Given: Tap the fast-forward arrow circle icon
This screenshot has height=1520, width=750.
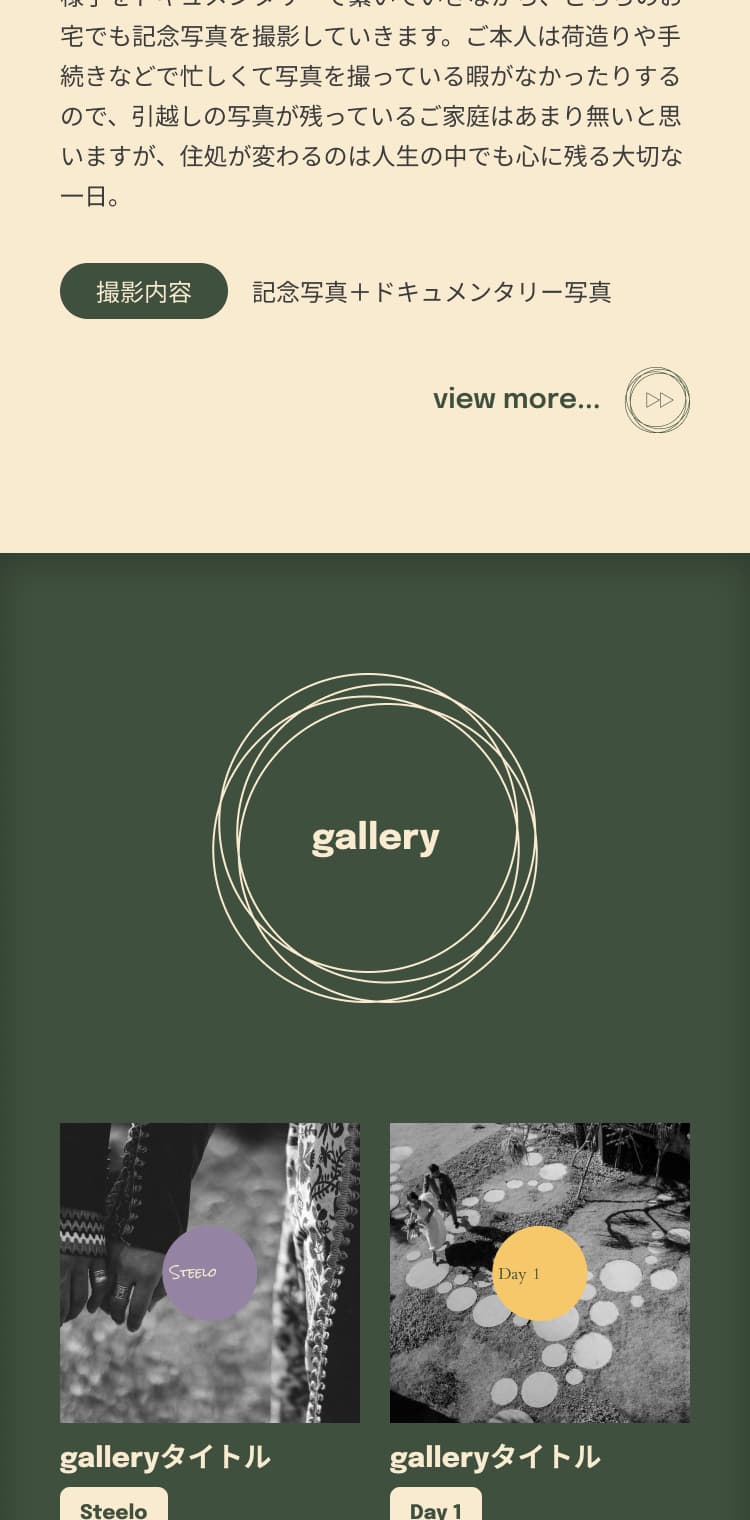Looking at the screenshot, I should click(658, 400).
